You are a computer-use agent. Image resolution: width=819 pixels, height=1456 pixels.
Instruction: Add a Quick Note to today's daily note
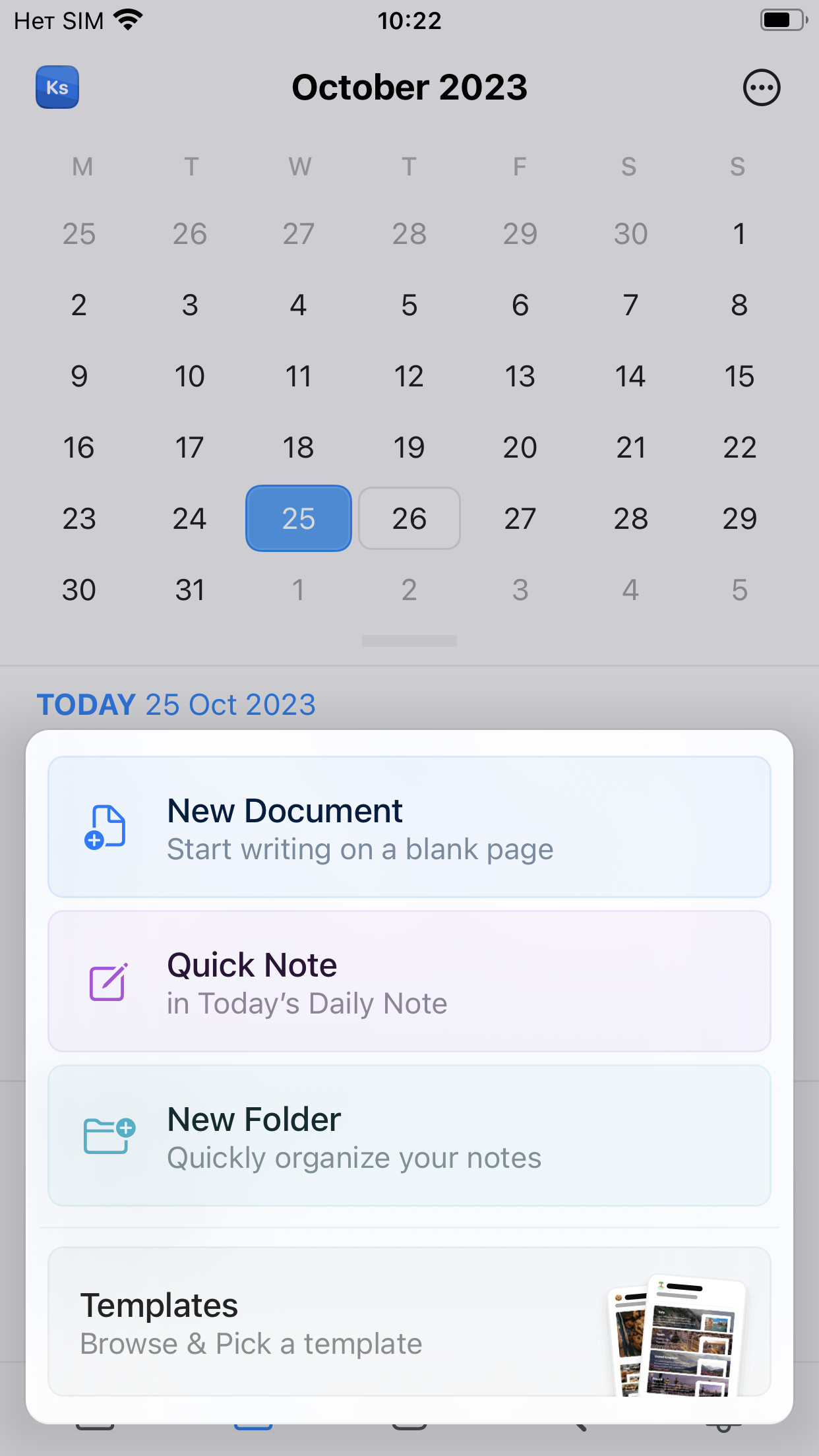pos(409,981)
